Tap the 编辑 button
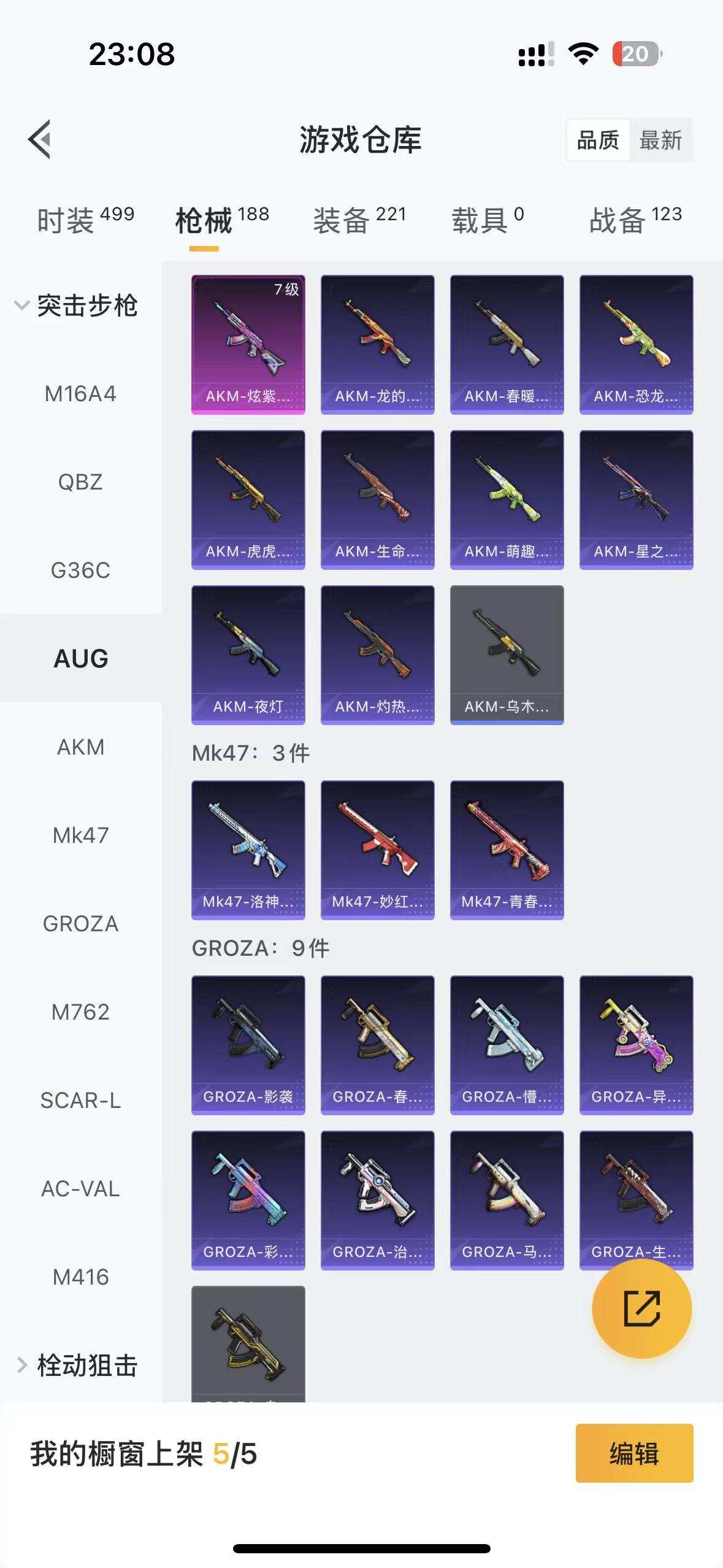Viewport: 723px width, 1568px height. tap(634, 1453)
